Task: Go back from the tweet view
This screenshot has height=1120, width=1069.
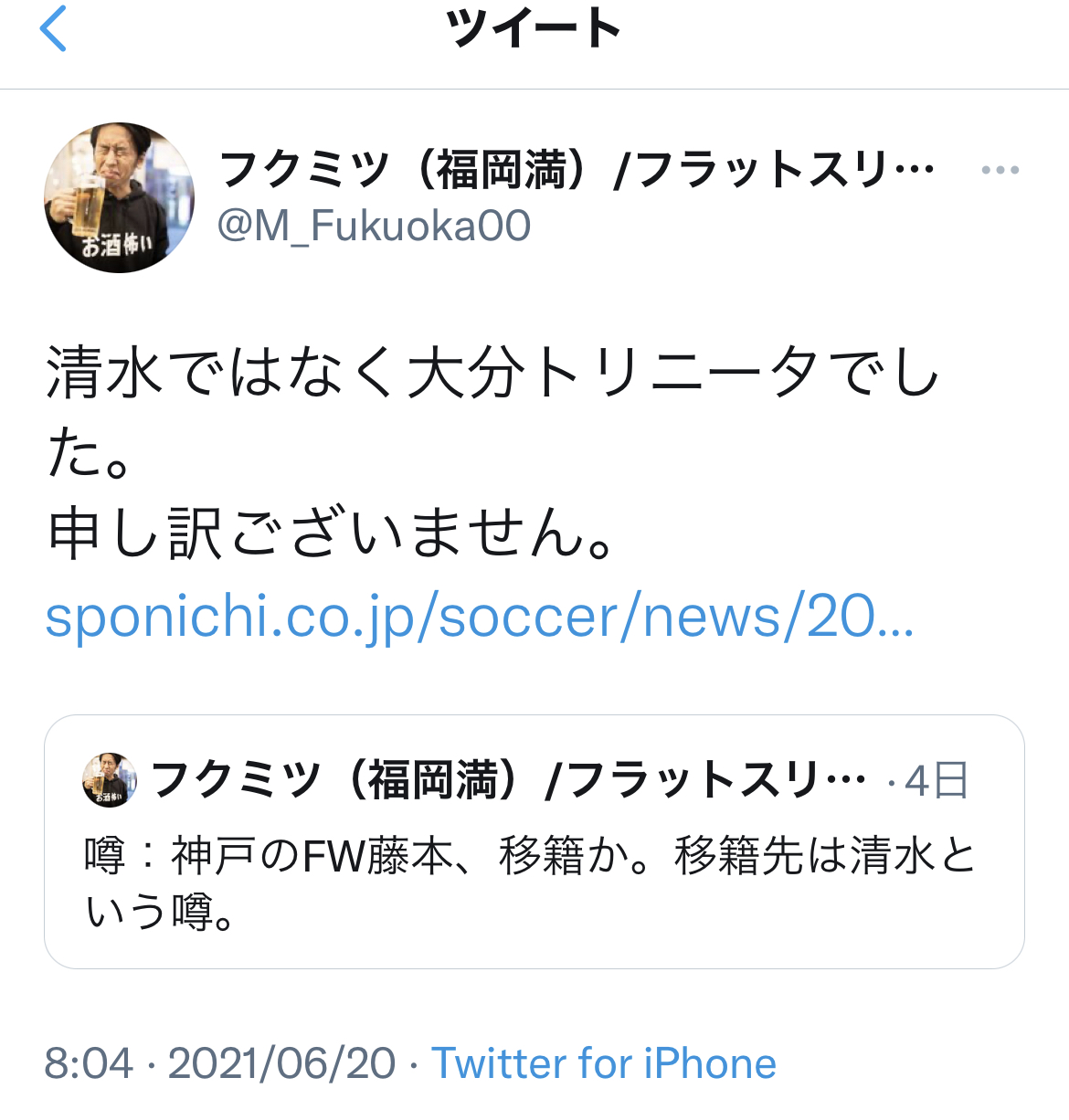Action: pos(54,28)
